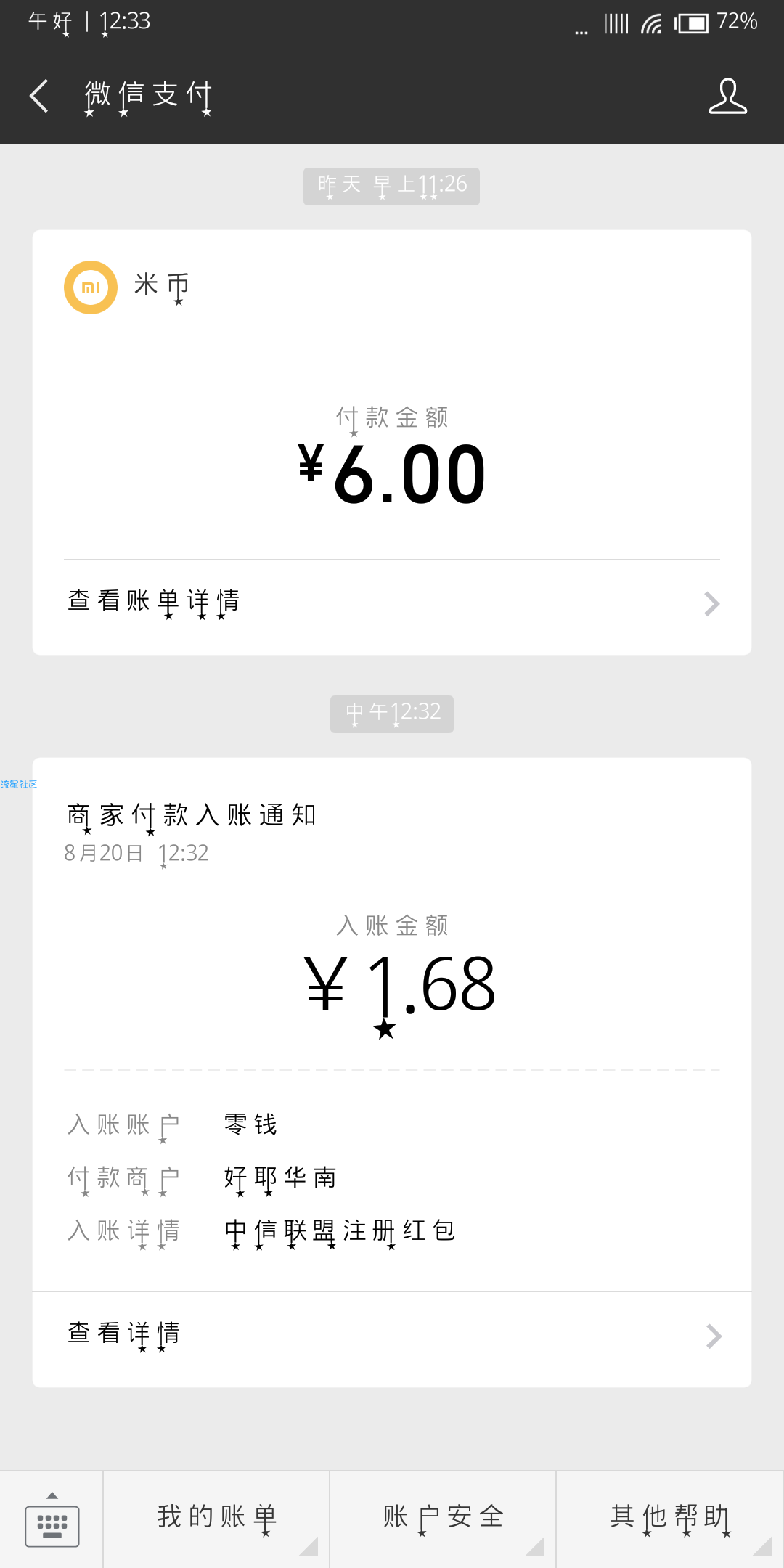
Task: Open the 米币 ¥6.00 payment card
Action: click(x=392, y=442)
